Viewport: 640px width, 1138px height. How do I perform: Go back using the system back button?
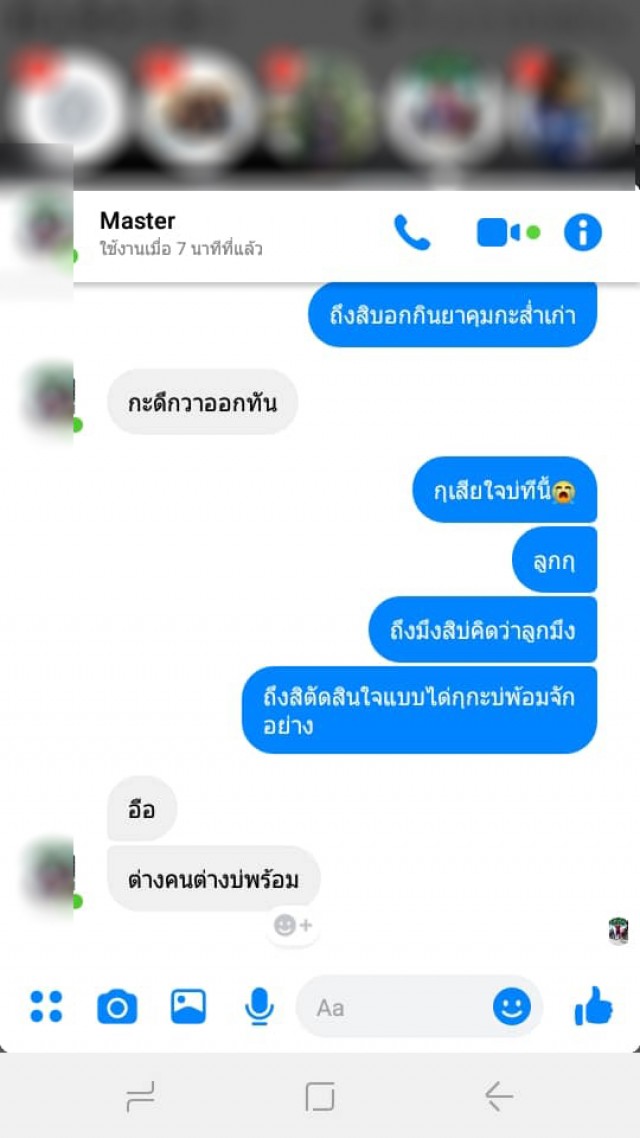[x=498, y=1097]
